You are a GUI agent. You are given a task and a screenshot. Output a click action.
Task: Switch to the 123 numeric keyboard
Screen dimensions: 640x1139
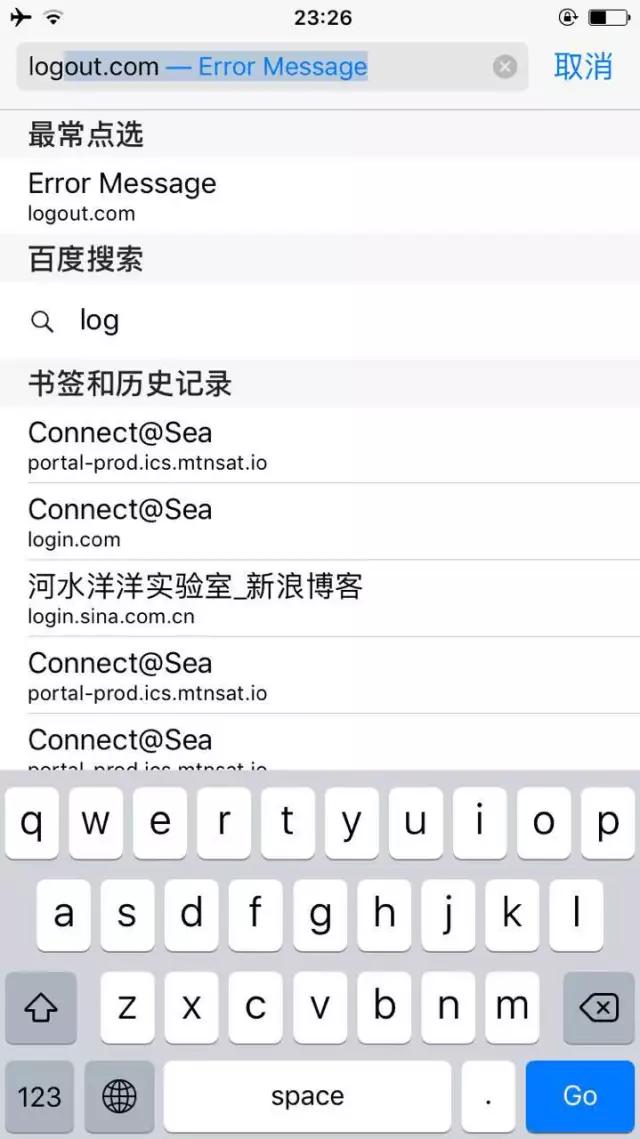point(40,1096)
